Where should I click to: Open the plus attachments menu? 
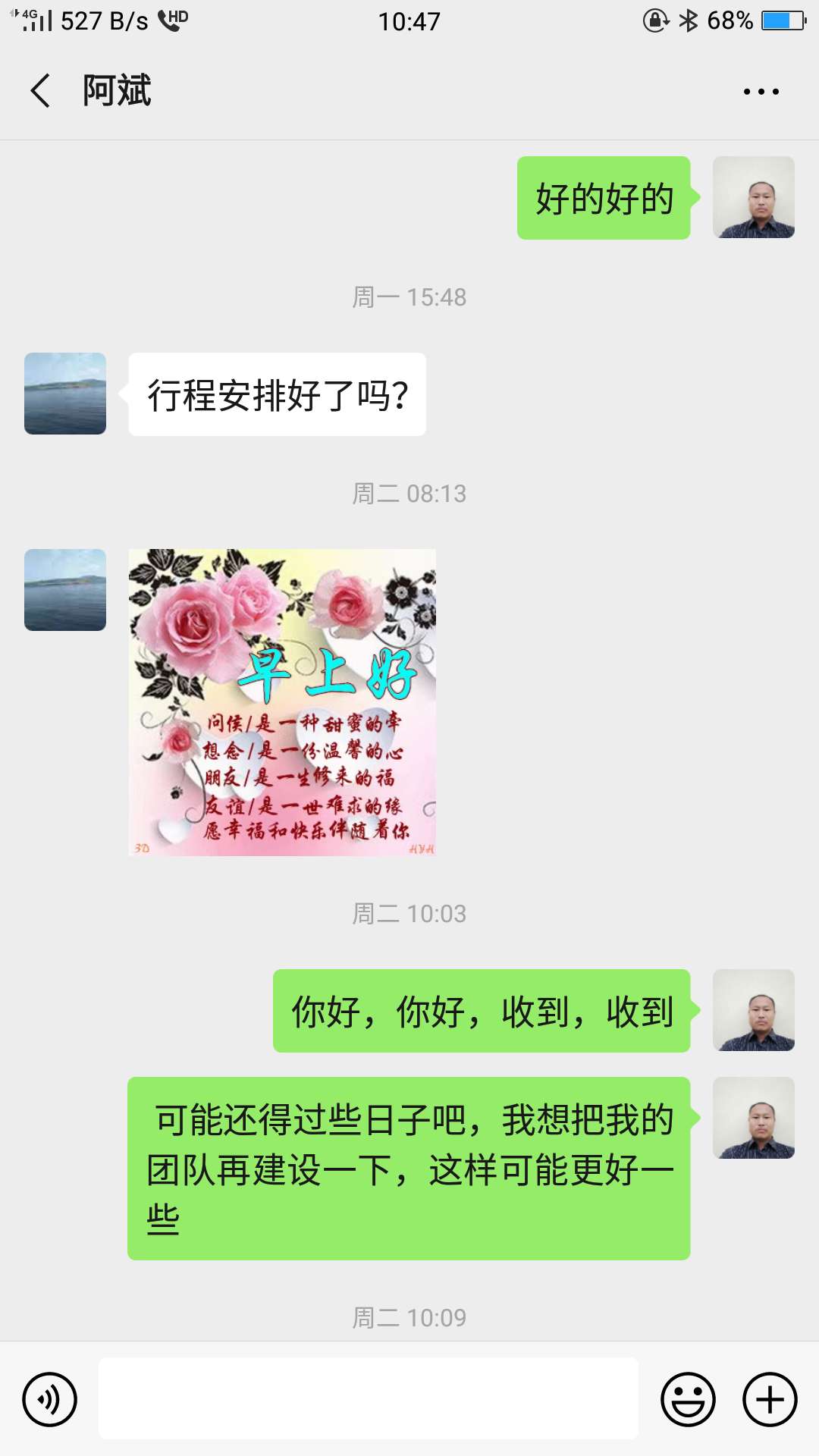[x=770, y=1399]
